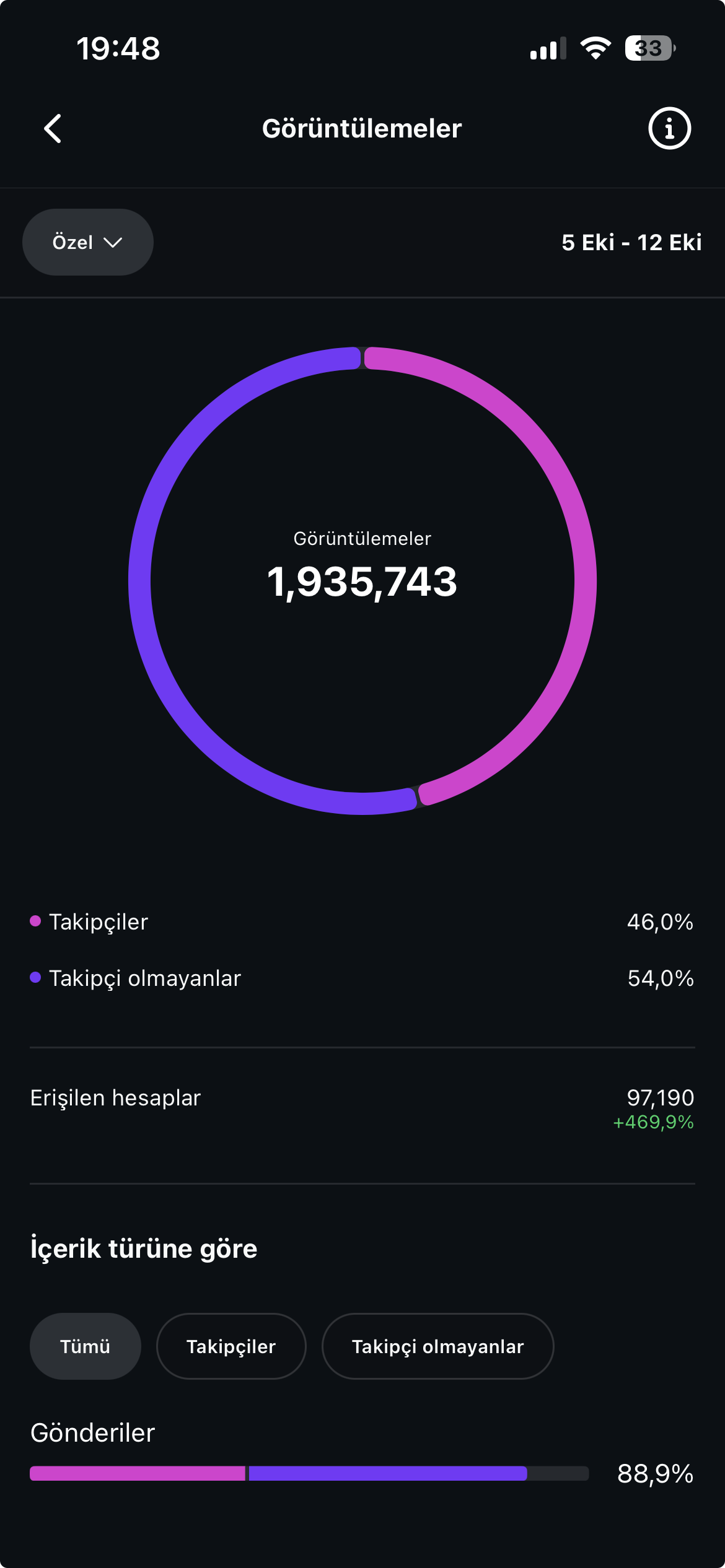725x1568 pixels.
Task: Select the purple Takipçi olmayanlar legend dot
Action: click(x=35, y=977)
